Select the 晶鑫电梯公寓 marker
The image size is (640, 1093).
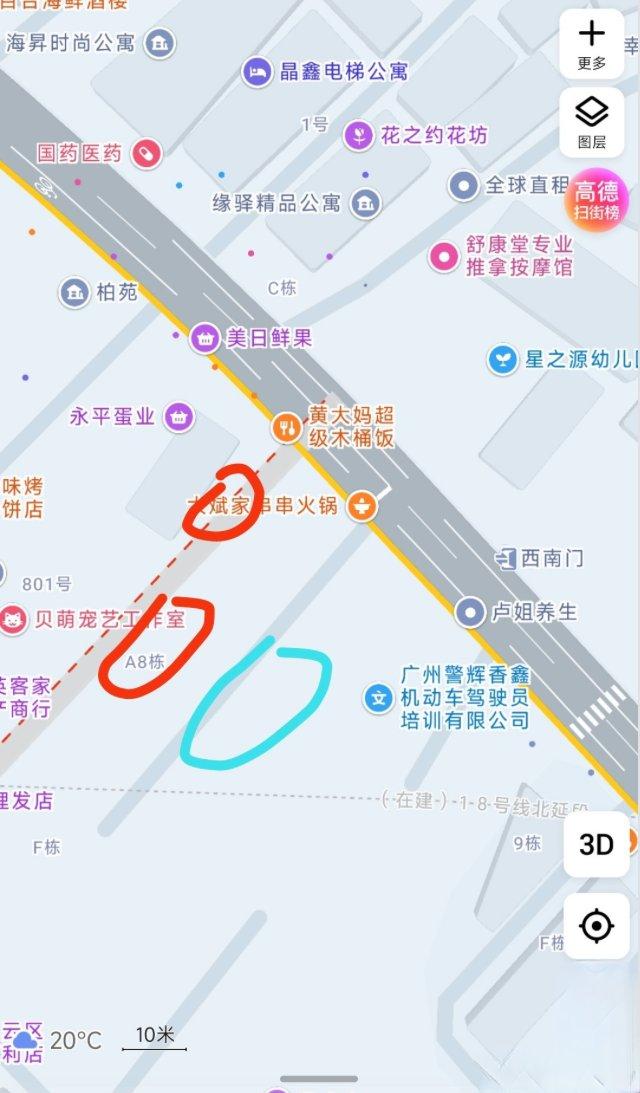[x=258, y=71]
